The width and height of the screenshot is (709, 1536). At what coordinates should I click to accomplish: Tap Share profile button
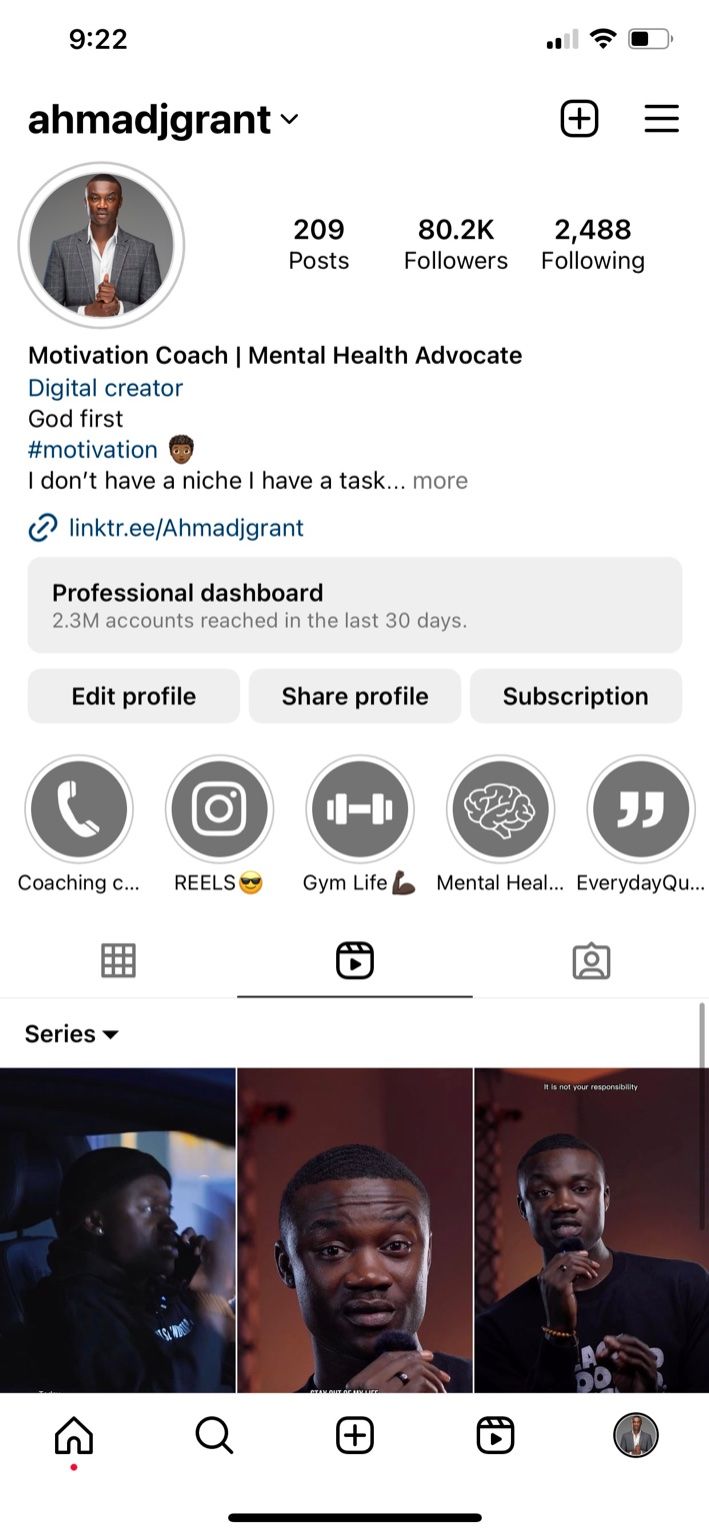[x=354, y=696]
